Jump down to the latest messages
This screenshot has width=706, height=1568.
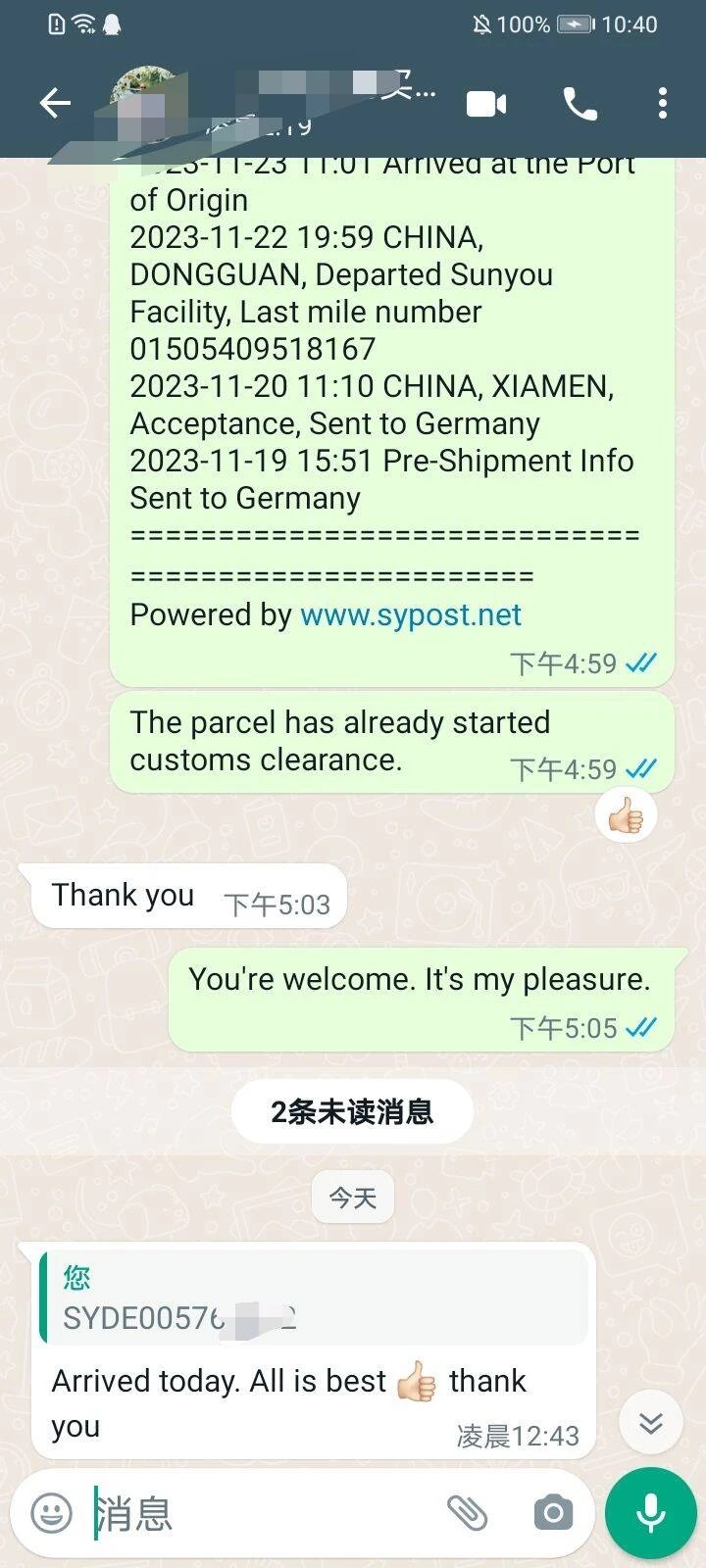click(x=651, y=1423)
